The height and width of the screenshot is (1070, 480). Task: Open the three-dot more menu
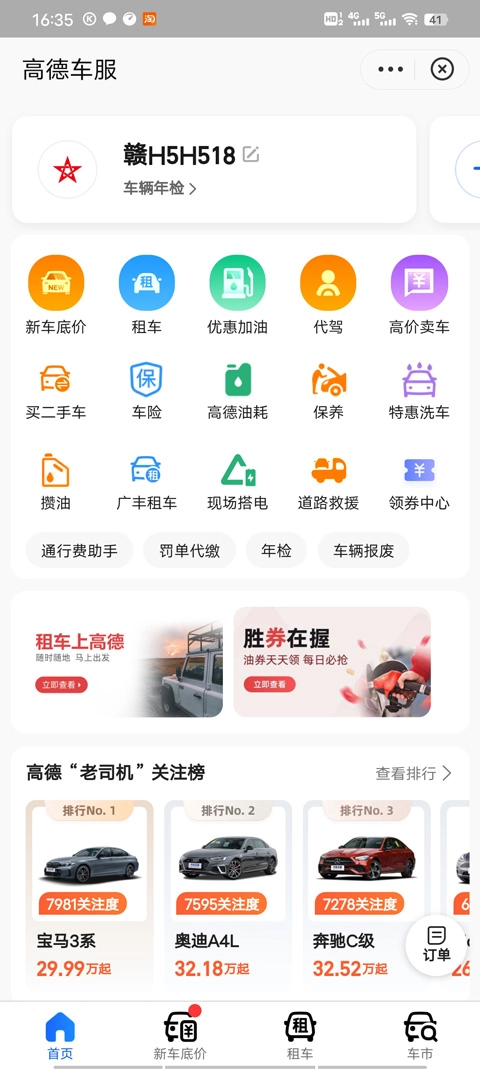click(x=390, y=69)
